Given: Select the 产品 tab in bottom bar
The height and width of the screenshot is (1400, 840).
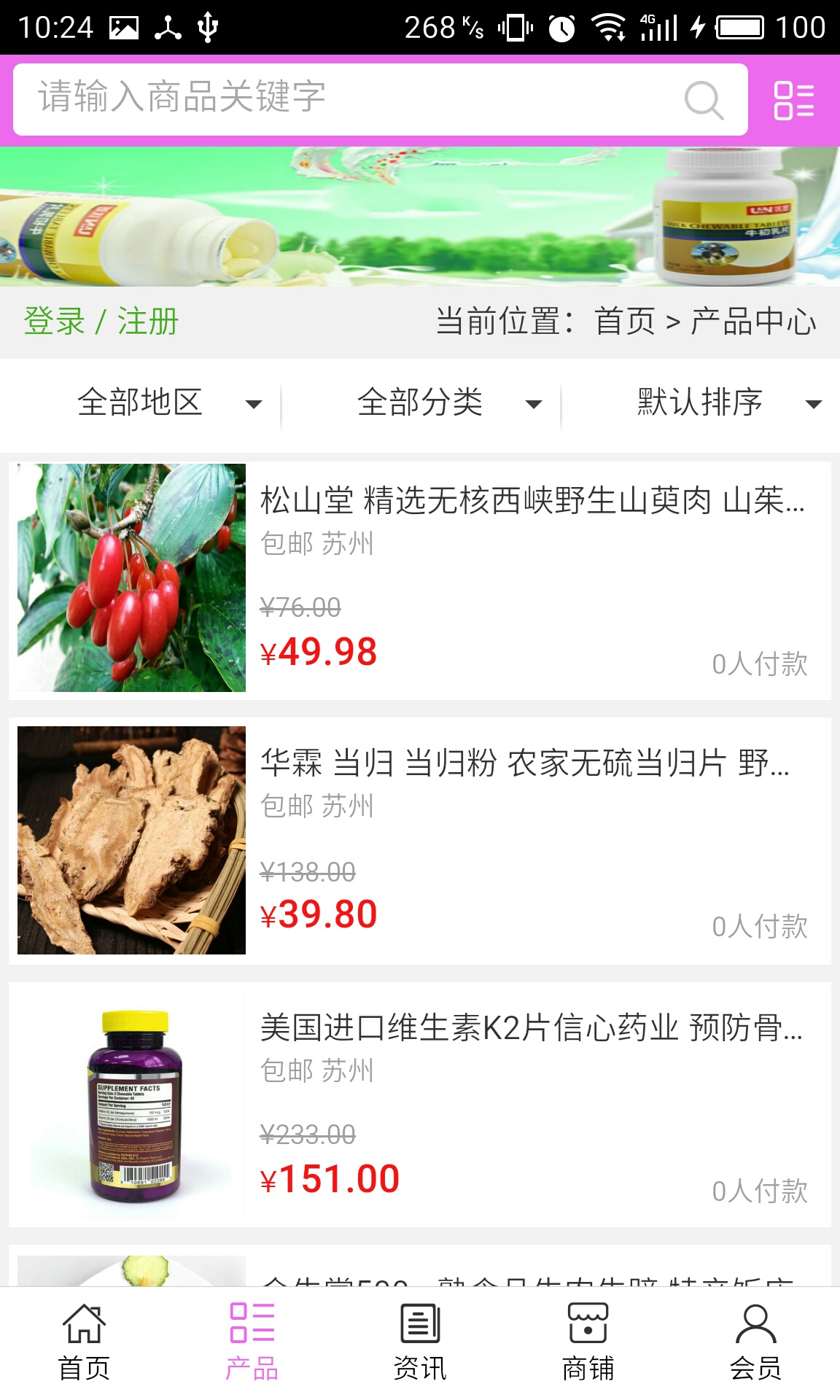Looking at the screenshot, I should click(x=252, y=1342).
